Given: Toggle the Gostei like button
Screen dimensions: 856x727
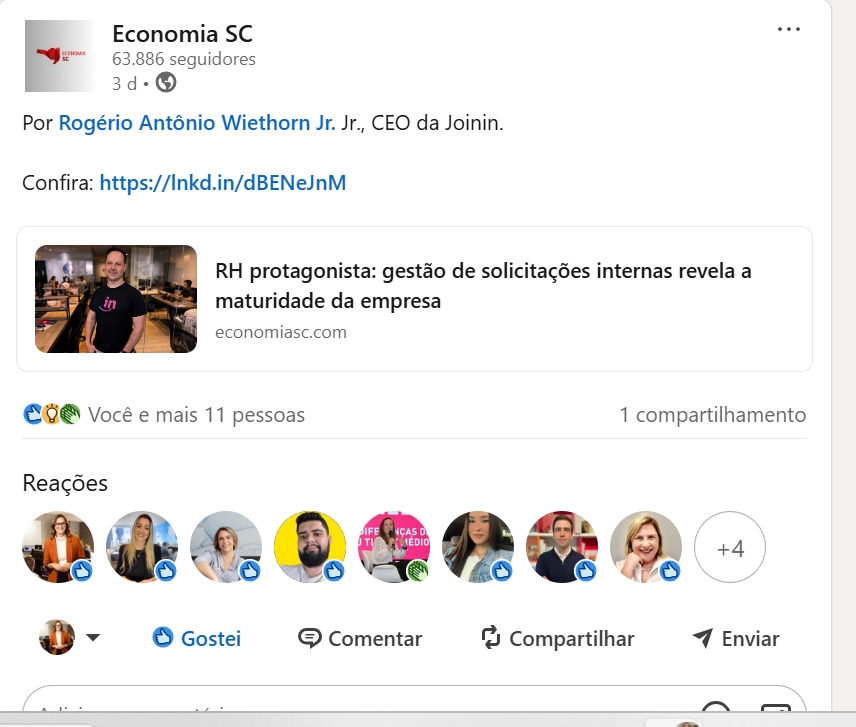Looking at the screenshot, I should click(197, 638).
